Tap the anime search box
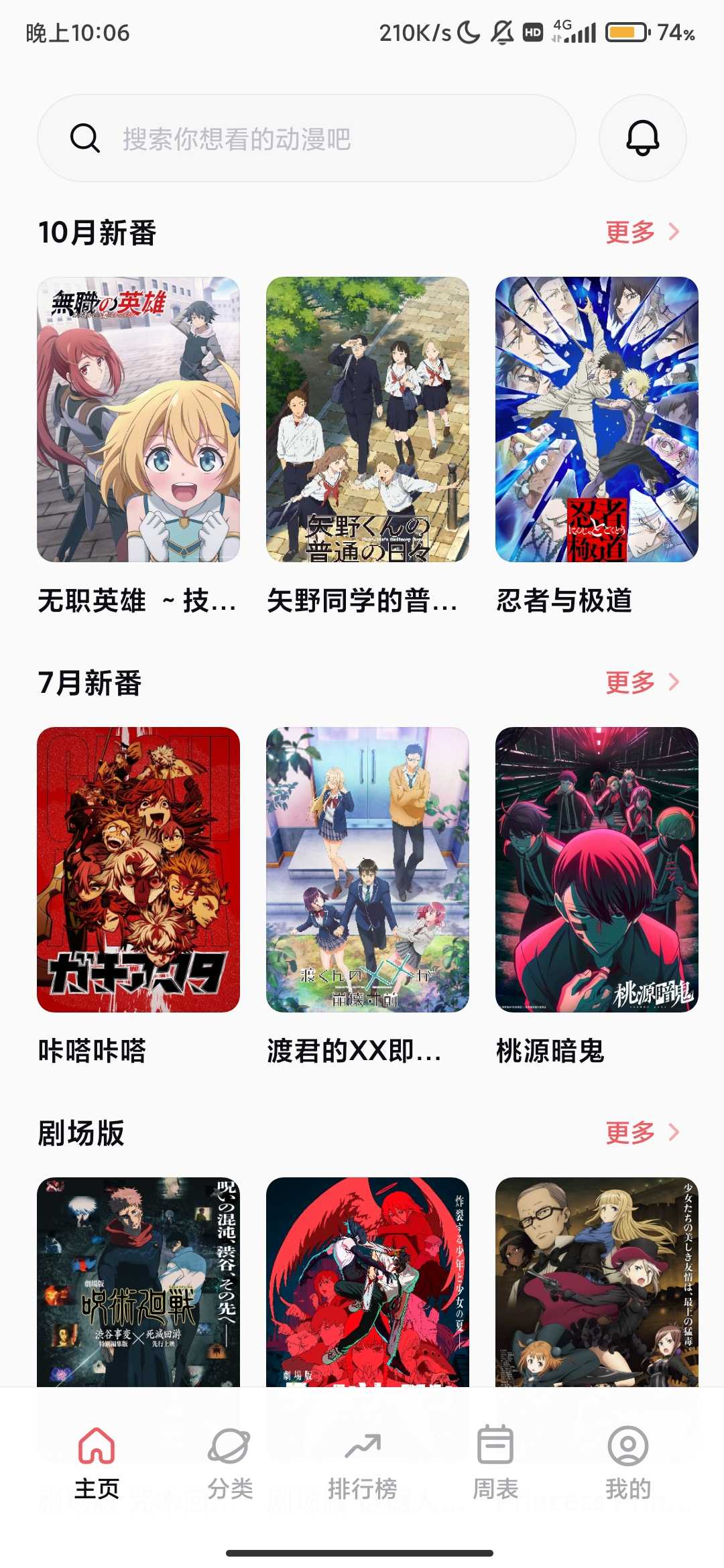724x1568 pixels. (306, 139)
